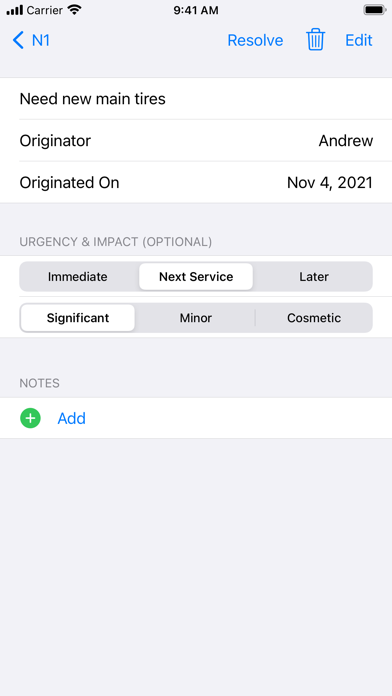Set impact to Cosmetic
This screenshot has height=696, width=392.
pyautogui.click(x=314, y=318)
